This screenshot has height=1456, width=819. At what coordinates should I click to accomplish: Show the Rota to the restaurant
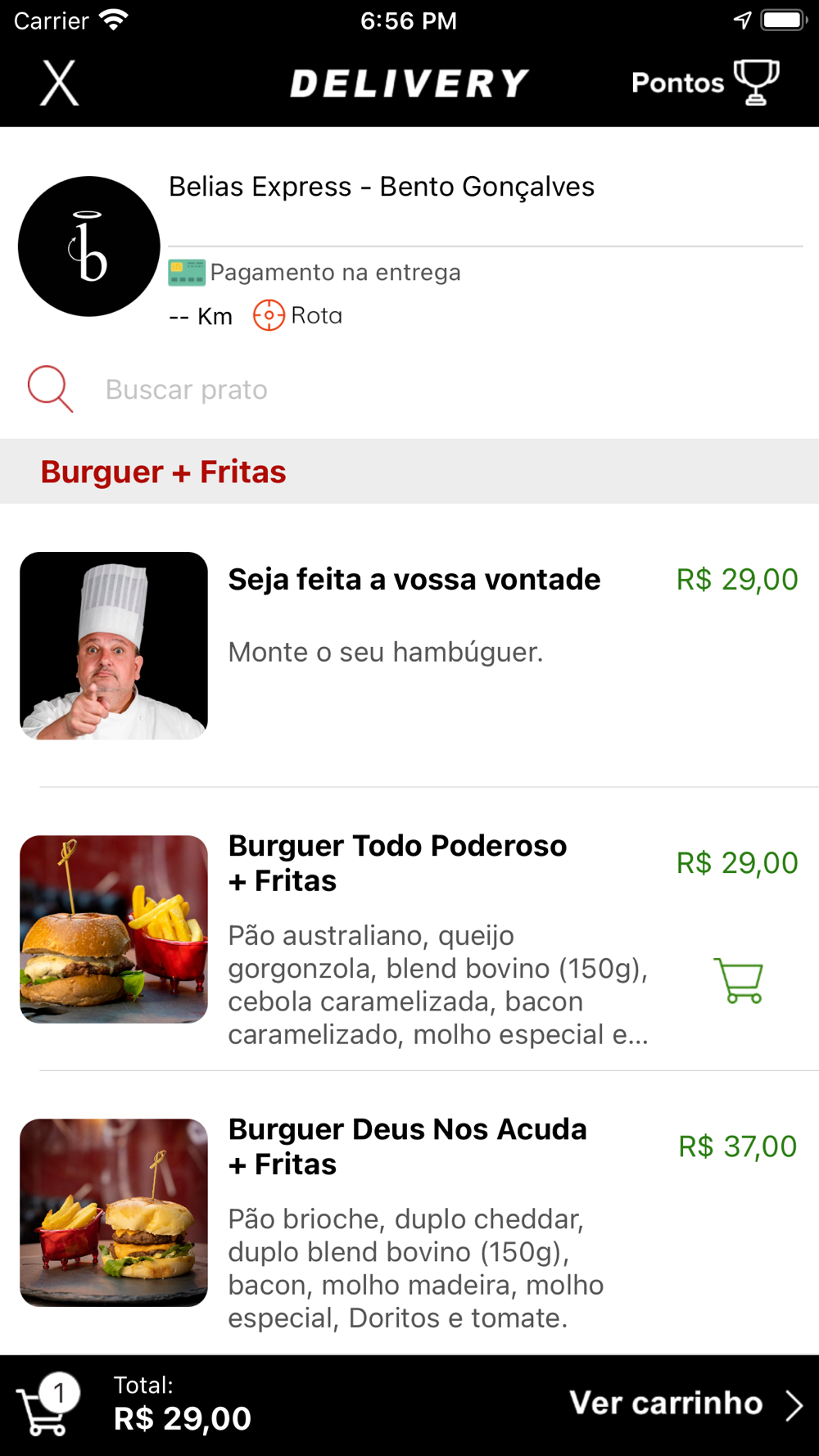298,315
